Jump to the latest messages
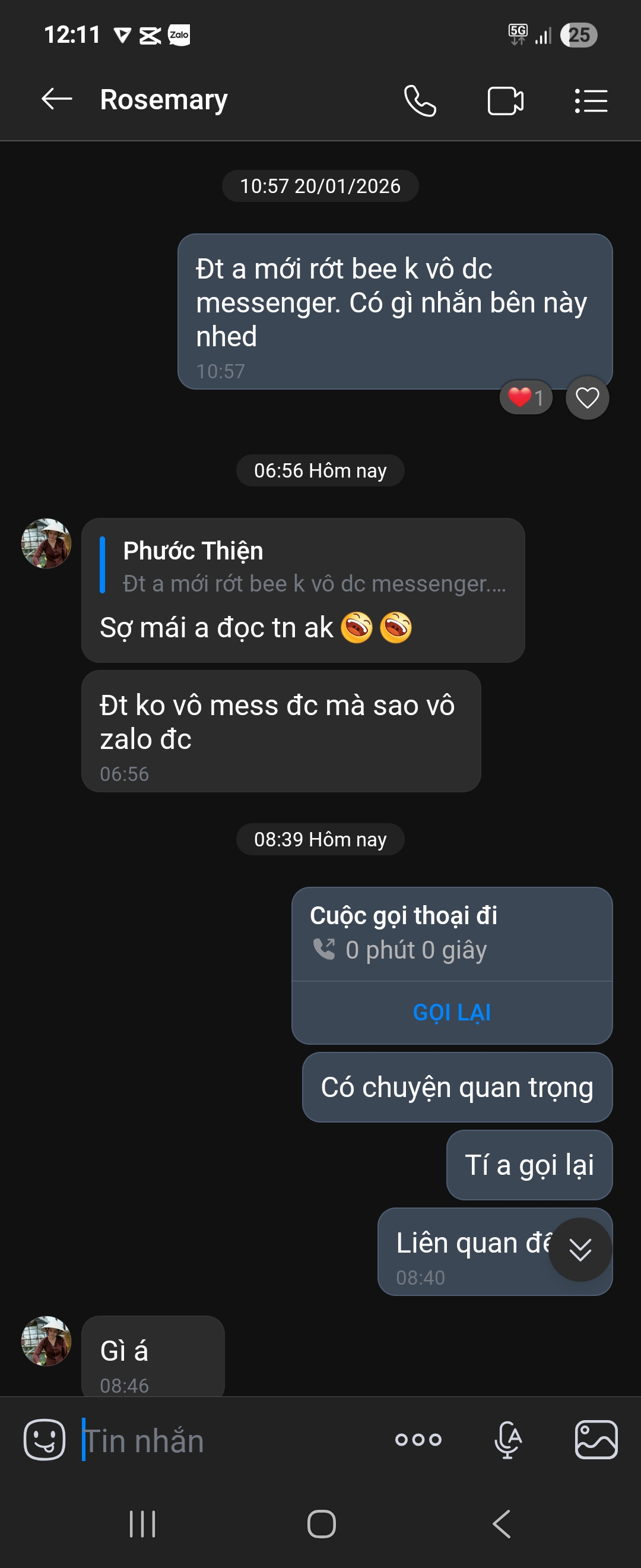Image resolution: width=641 pixels, height=1568 pixels. (580, 1250)
